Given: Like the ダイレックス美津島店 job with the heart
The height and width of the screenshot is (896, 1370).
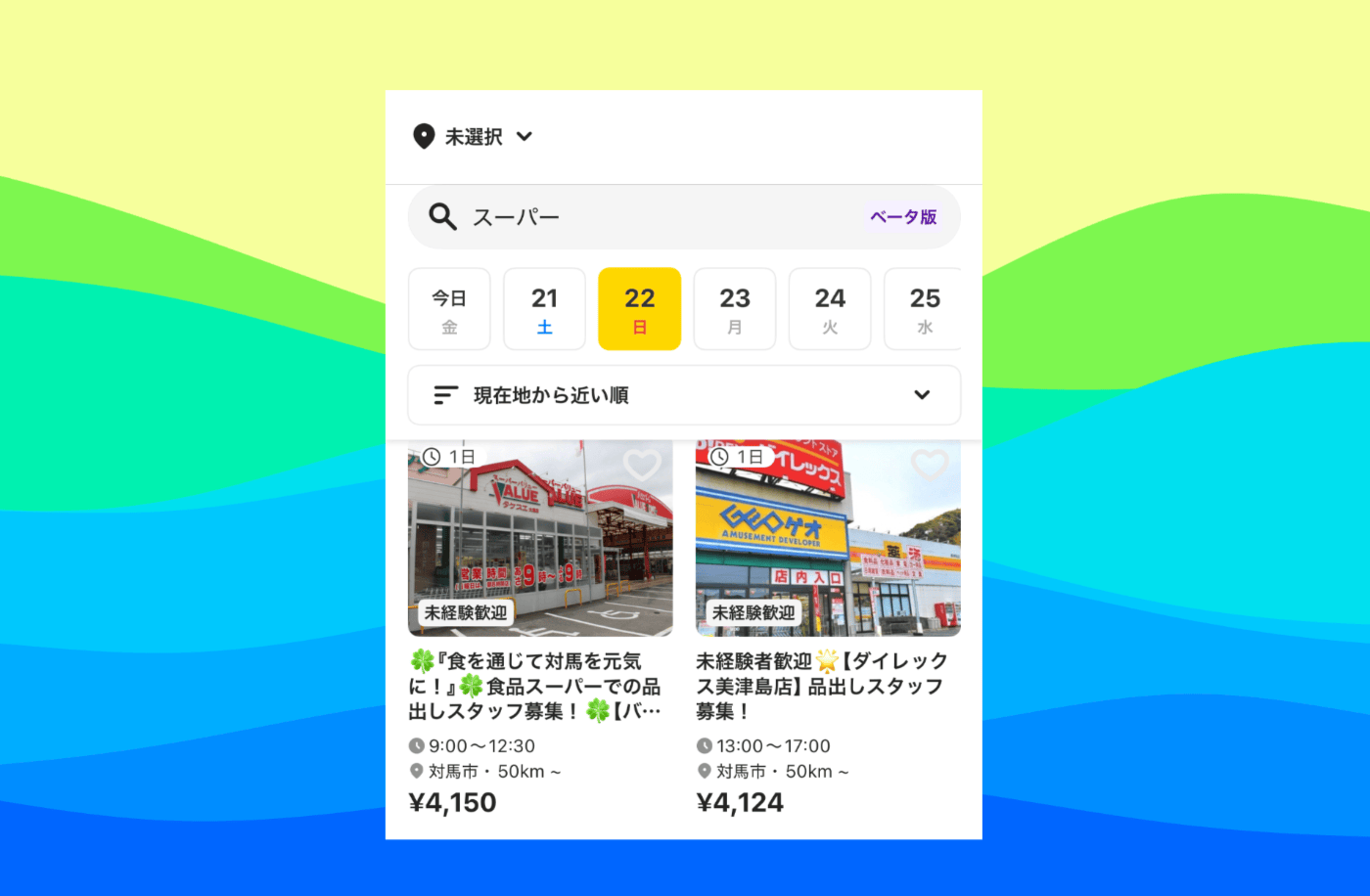Looking at the screenshot, I should coord(930,465).
